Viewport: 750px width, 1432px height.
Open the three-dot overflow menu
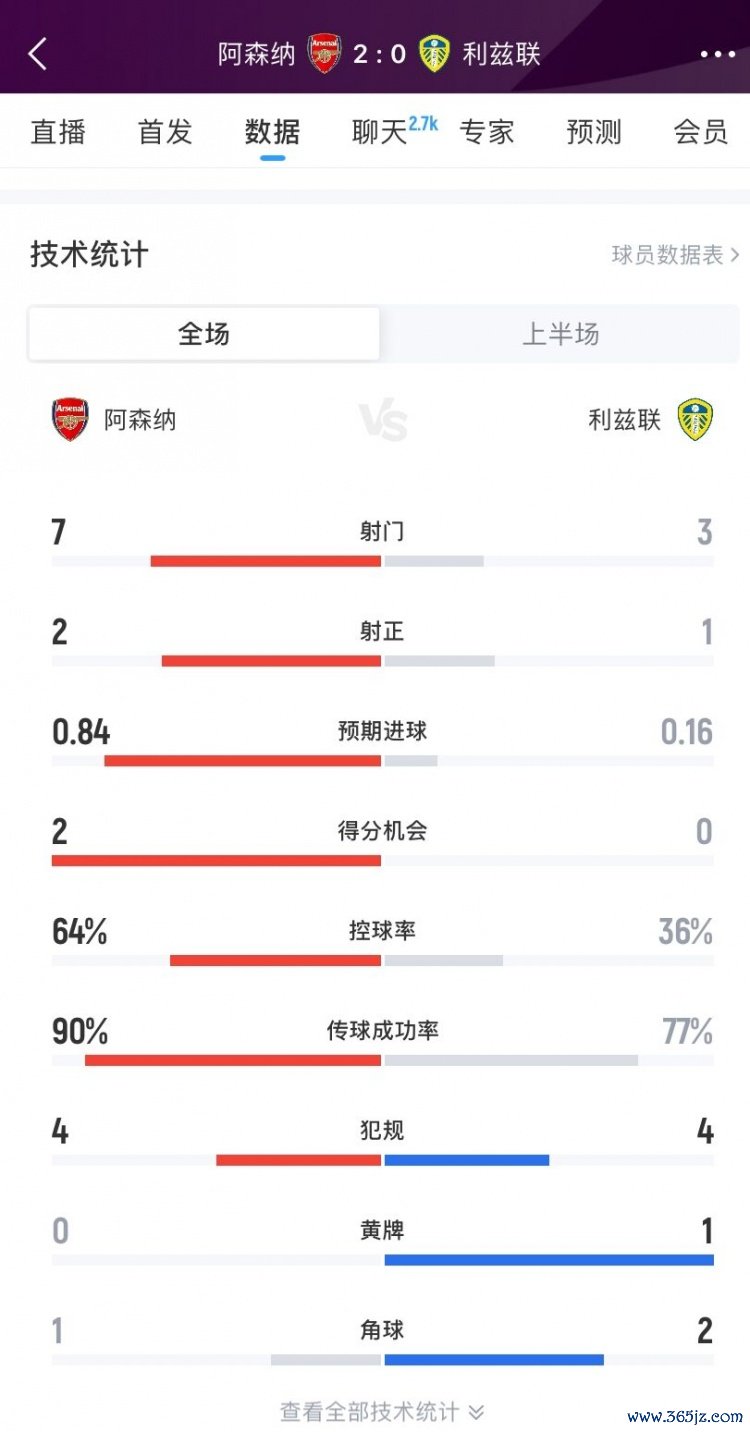[717, 54]
